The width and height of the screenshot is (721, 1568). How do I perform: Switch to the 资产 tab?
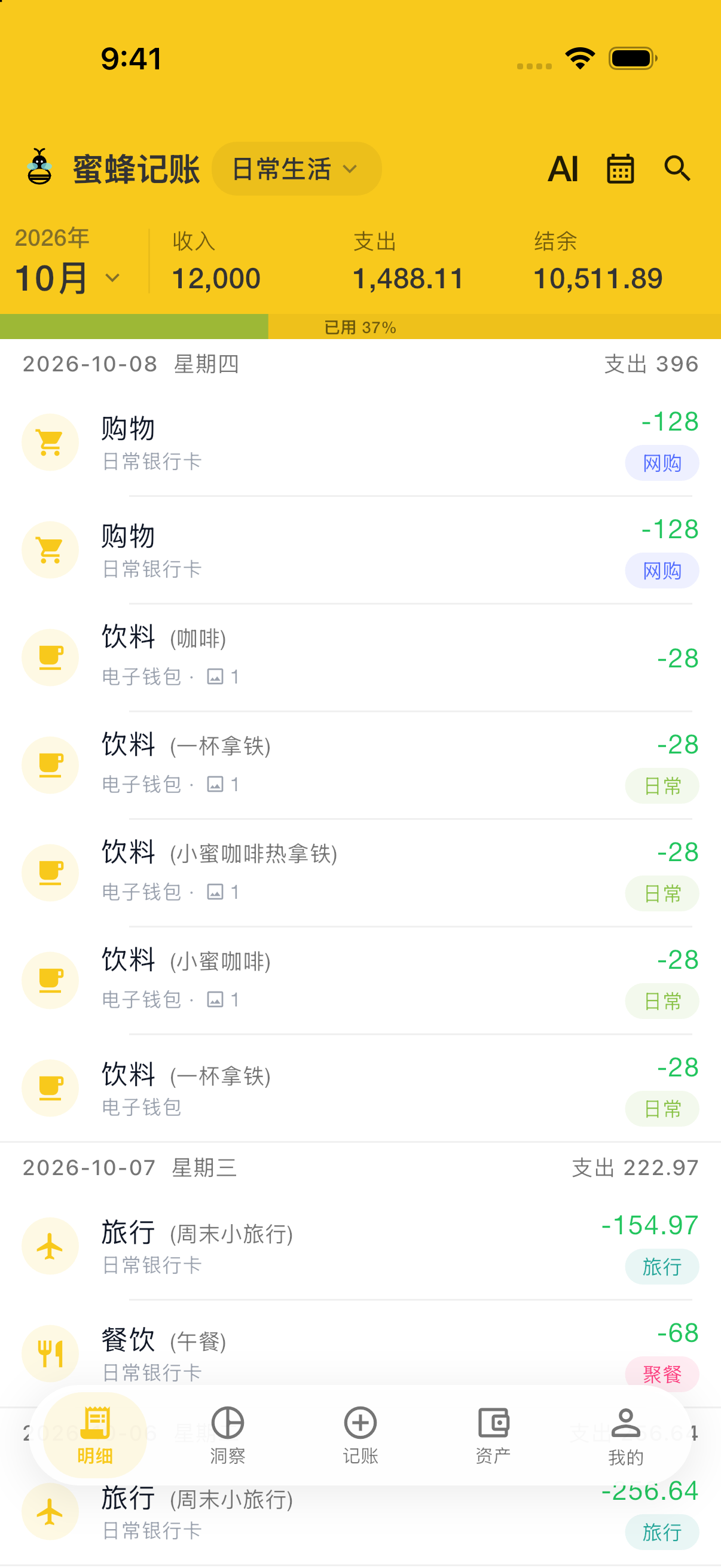(493, 1435)
